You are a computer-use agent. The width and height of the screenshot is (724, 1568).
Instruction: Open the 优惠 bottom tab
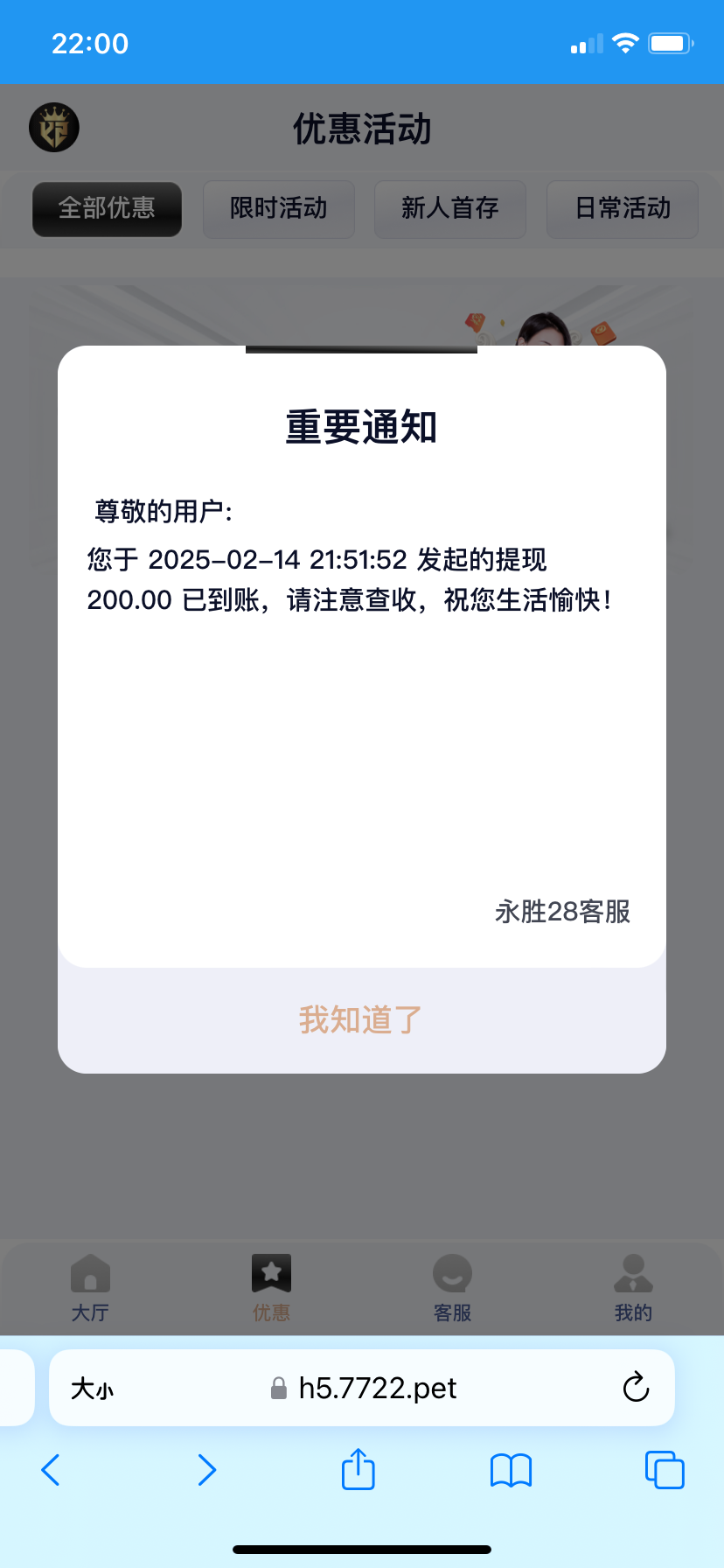(271, 1287)
